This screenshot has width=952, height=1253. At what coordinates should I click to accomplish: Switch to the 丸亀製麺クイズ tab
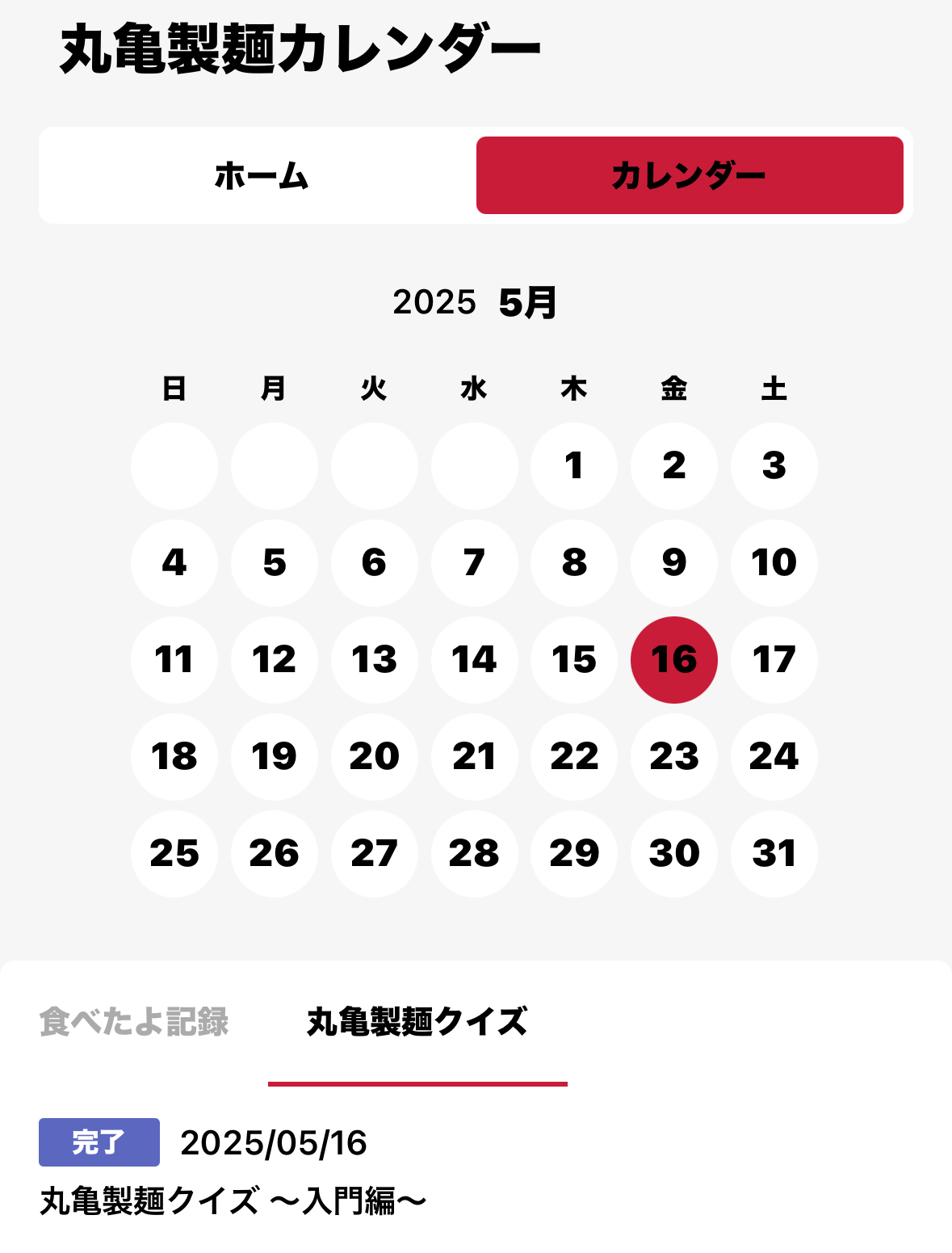[417, 1022]
